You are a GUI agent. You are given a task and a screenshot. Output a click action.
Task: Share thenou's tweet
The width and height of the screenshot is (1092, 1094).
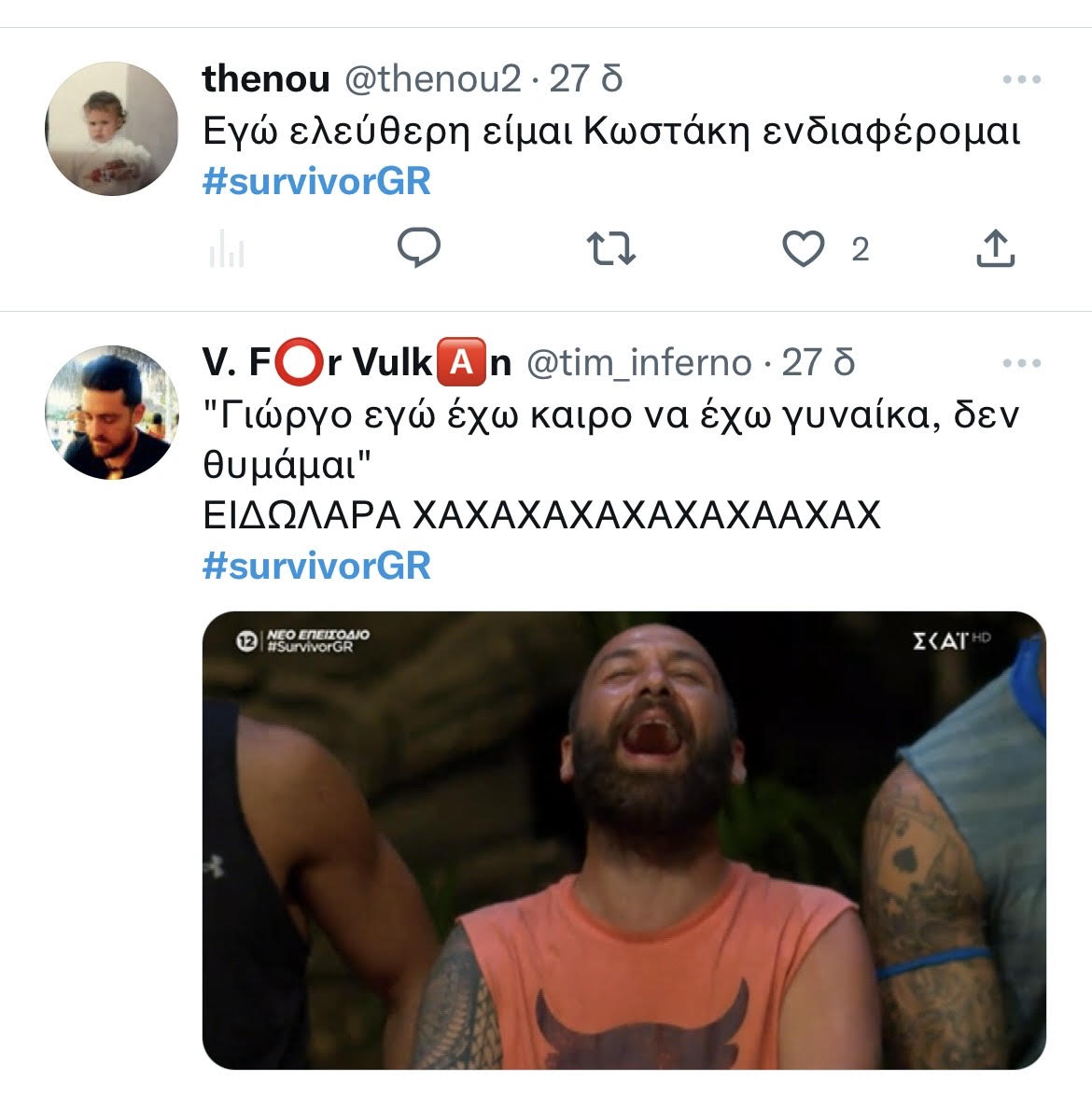[x=995, y=249]
